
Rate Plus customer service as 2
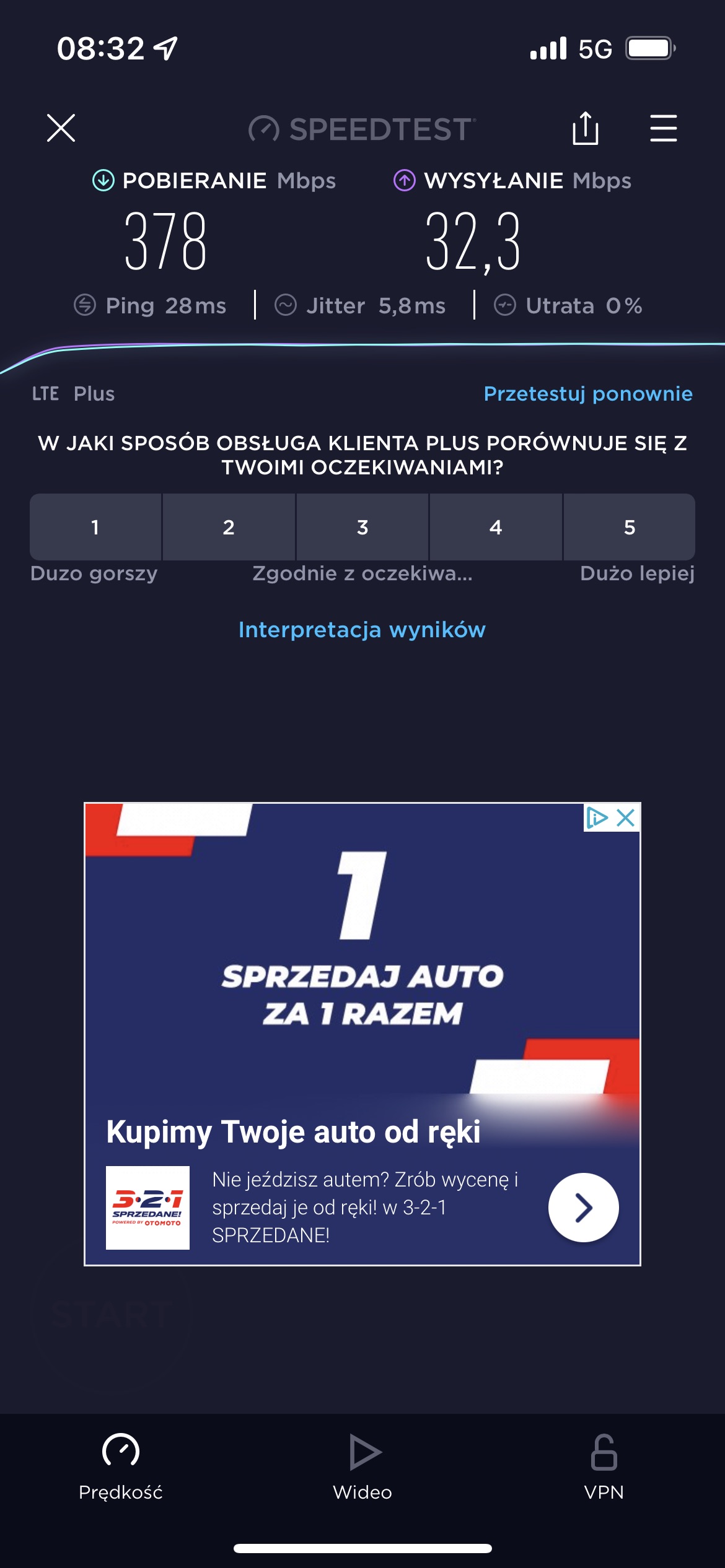[229, 527]
